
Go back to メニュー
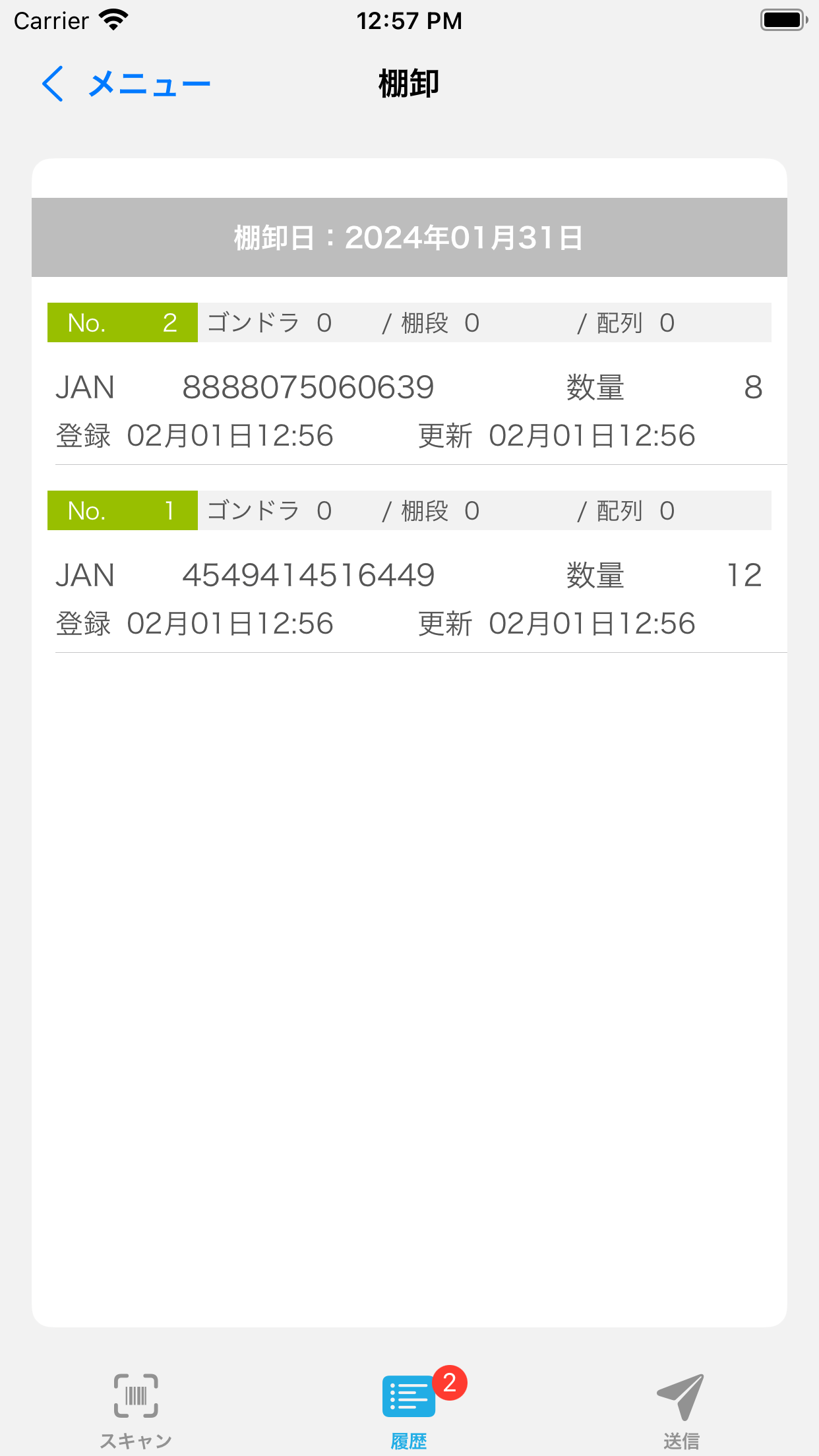[x=125, y=84]
